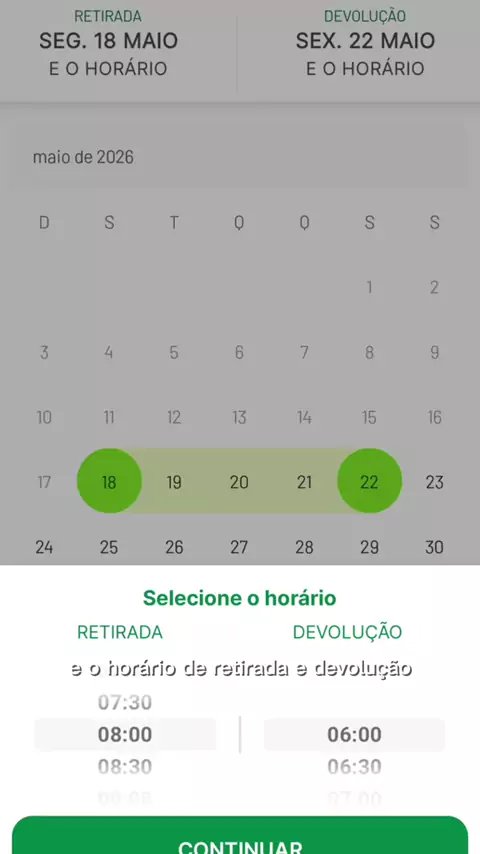Select day 25 on the calendar
Screen dimensions: 480x854
pyautogui.click(x=109, y=547)
